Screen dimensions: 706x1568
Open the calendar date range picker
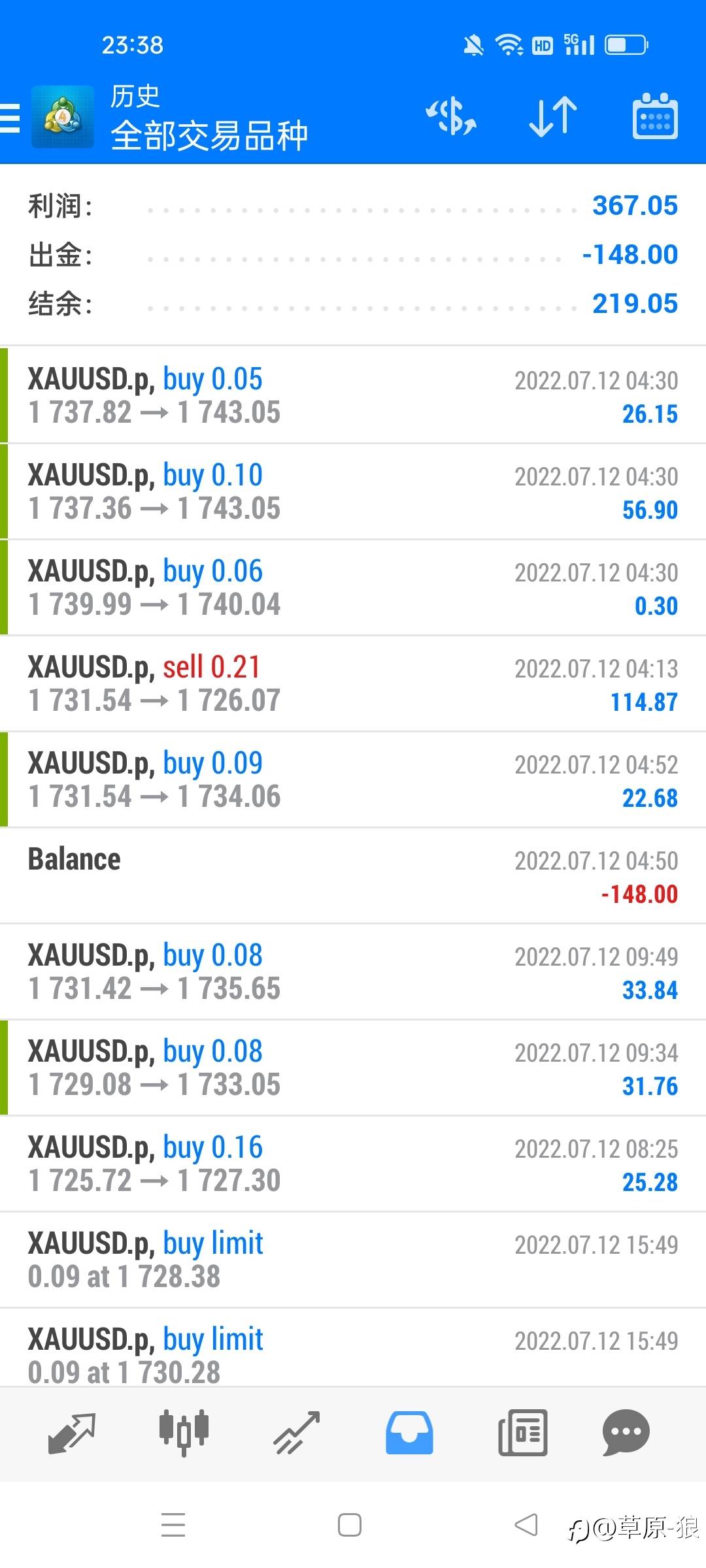coord(655,116)
